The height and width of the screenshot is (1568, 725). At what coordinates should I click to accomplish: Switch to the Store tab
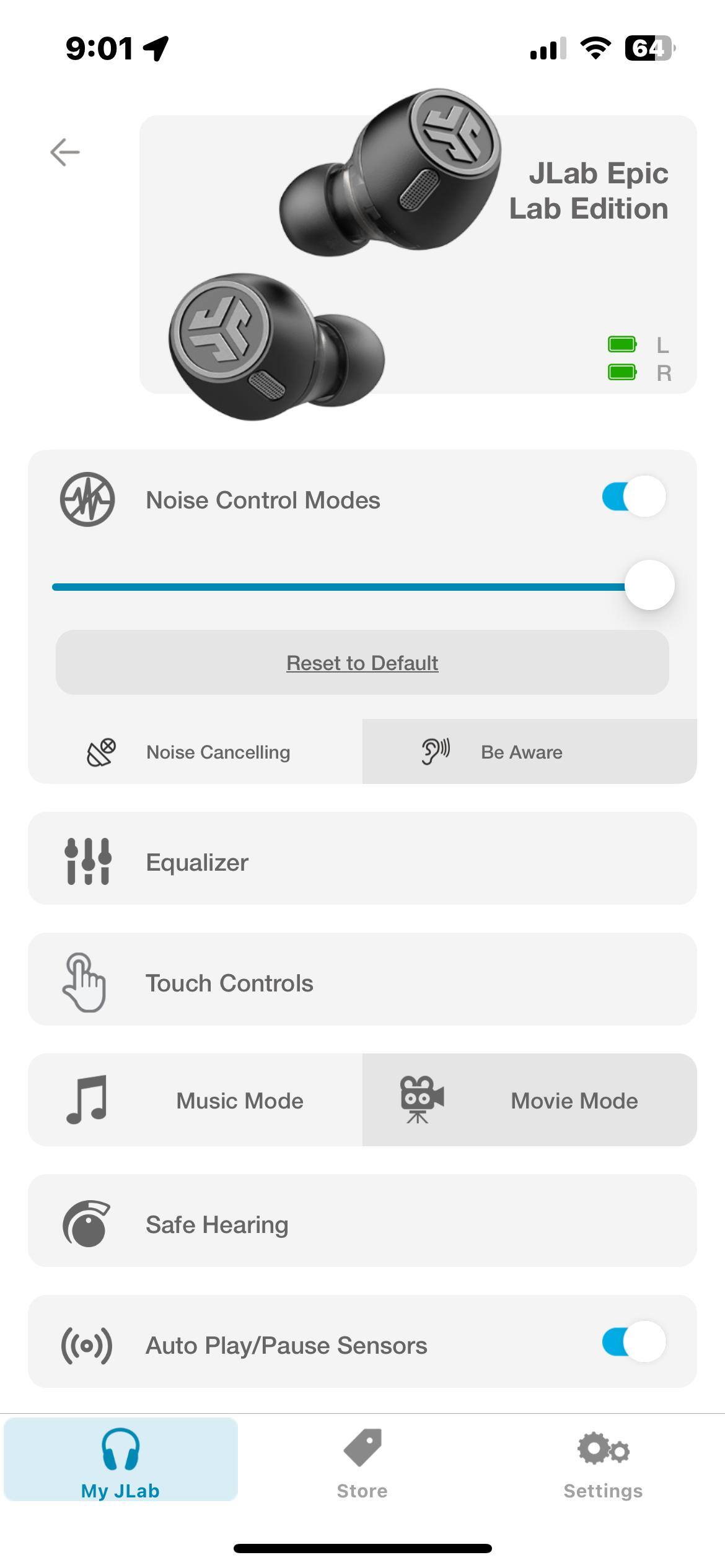(x=362, y=1463)
